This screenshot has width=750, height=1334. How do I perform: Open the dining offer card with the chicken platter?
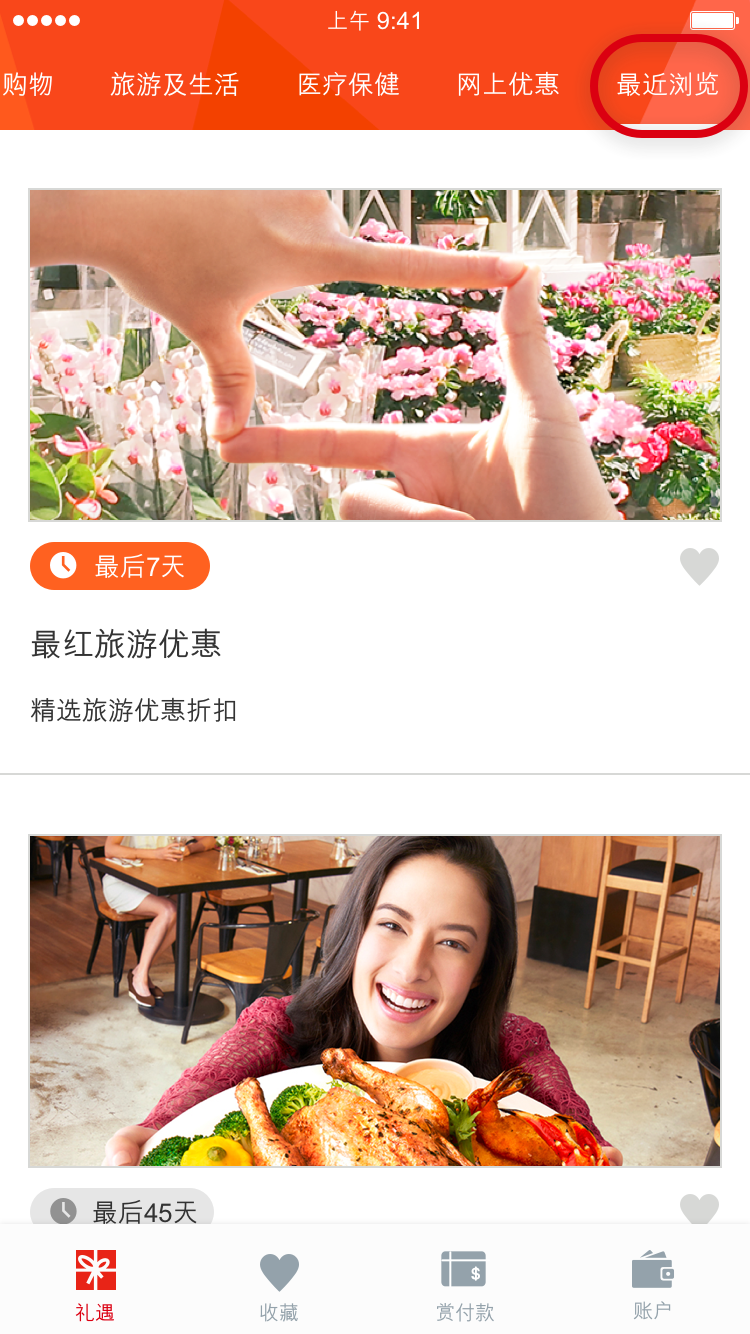click(x=375, y=1000)
